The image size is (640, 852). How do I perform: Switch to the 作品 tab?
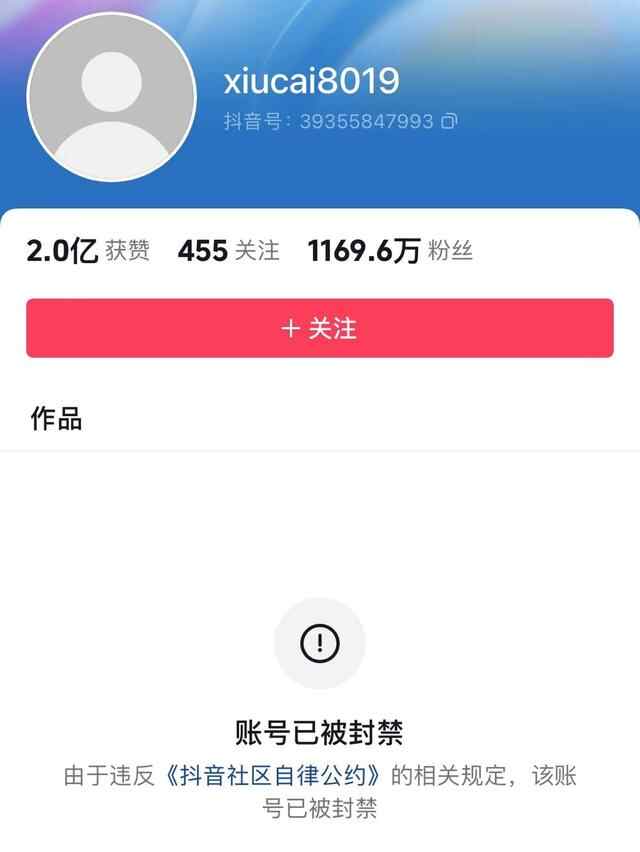(57, 418)
